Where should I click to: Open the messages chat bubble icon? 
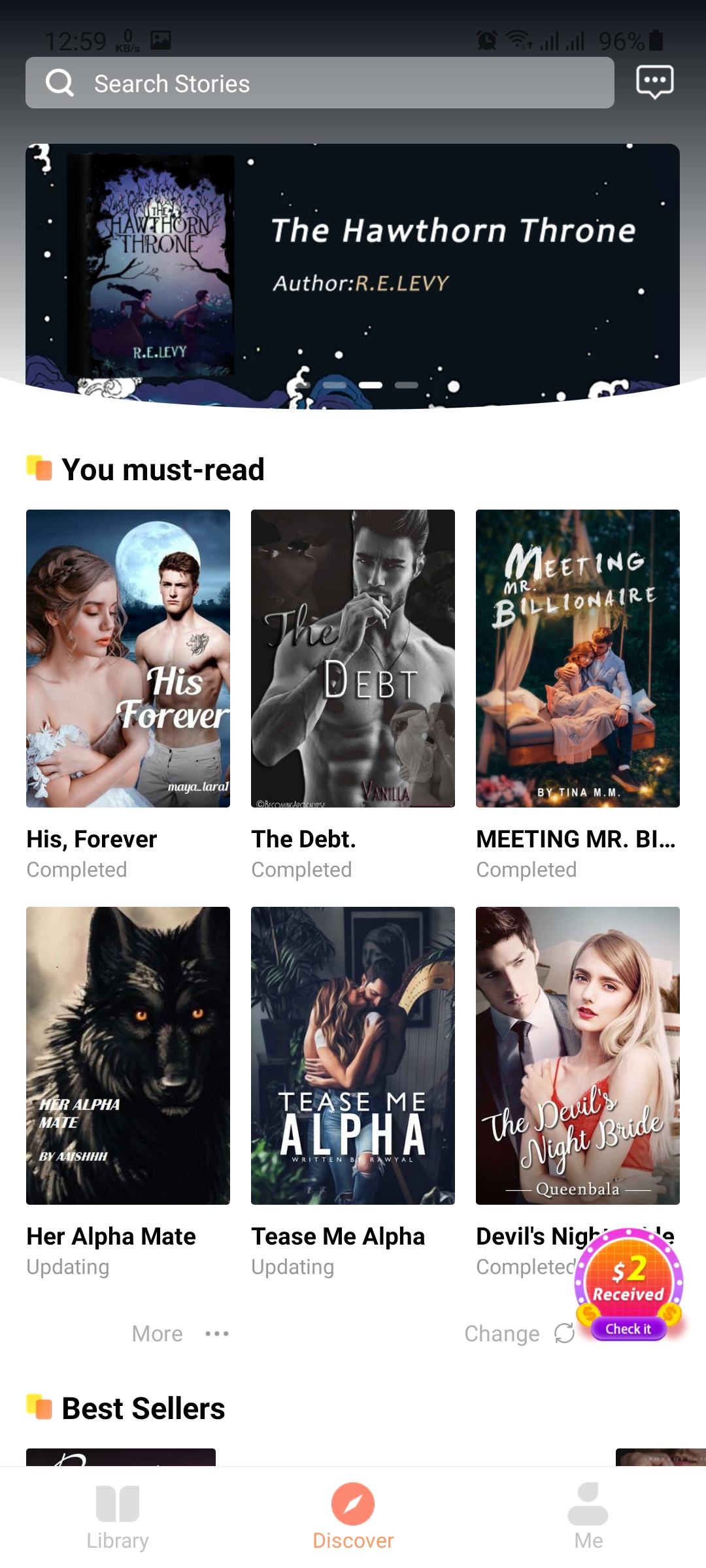pyautogui.click(x=654, y=82)
